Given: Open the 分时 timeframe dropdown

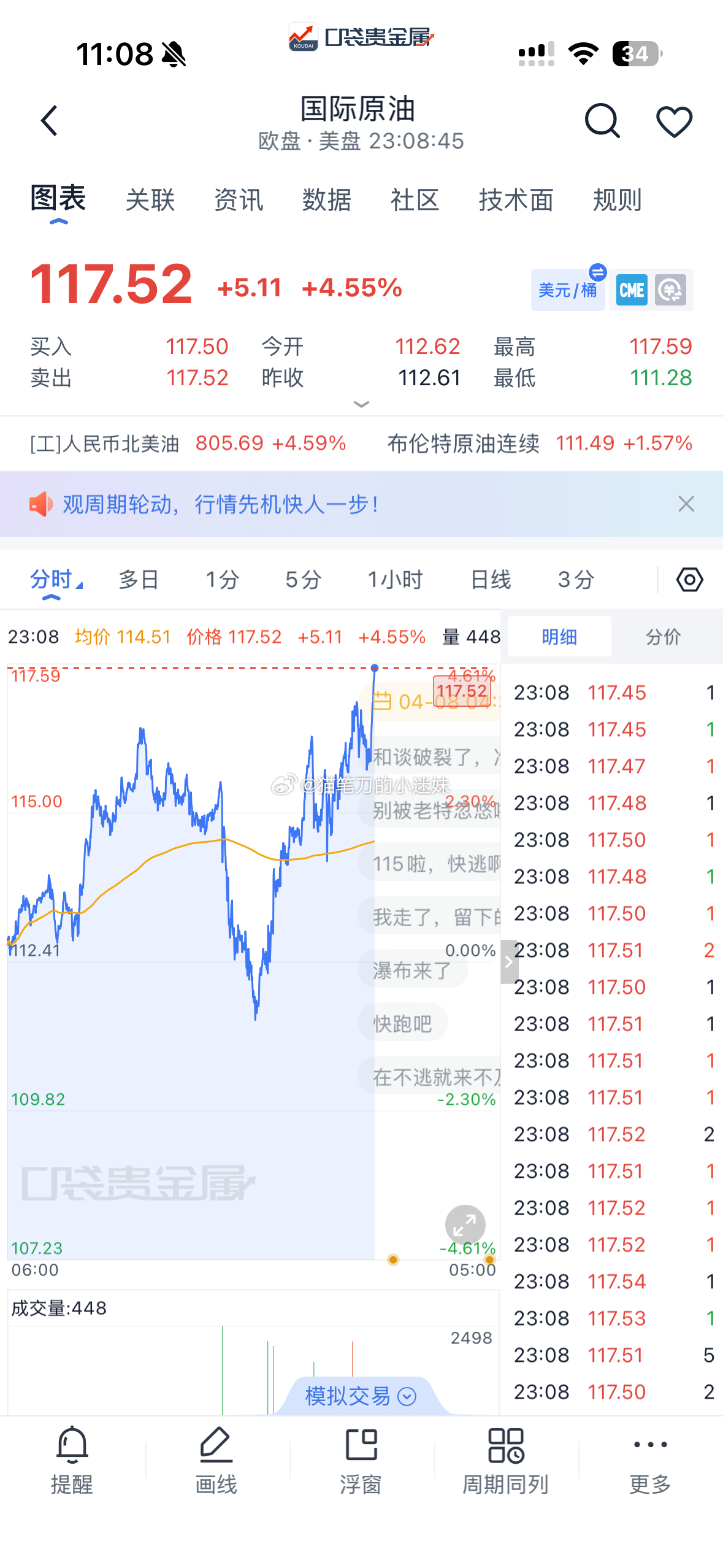Looking at the screenshot, I should click(x=56, y=578).
